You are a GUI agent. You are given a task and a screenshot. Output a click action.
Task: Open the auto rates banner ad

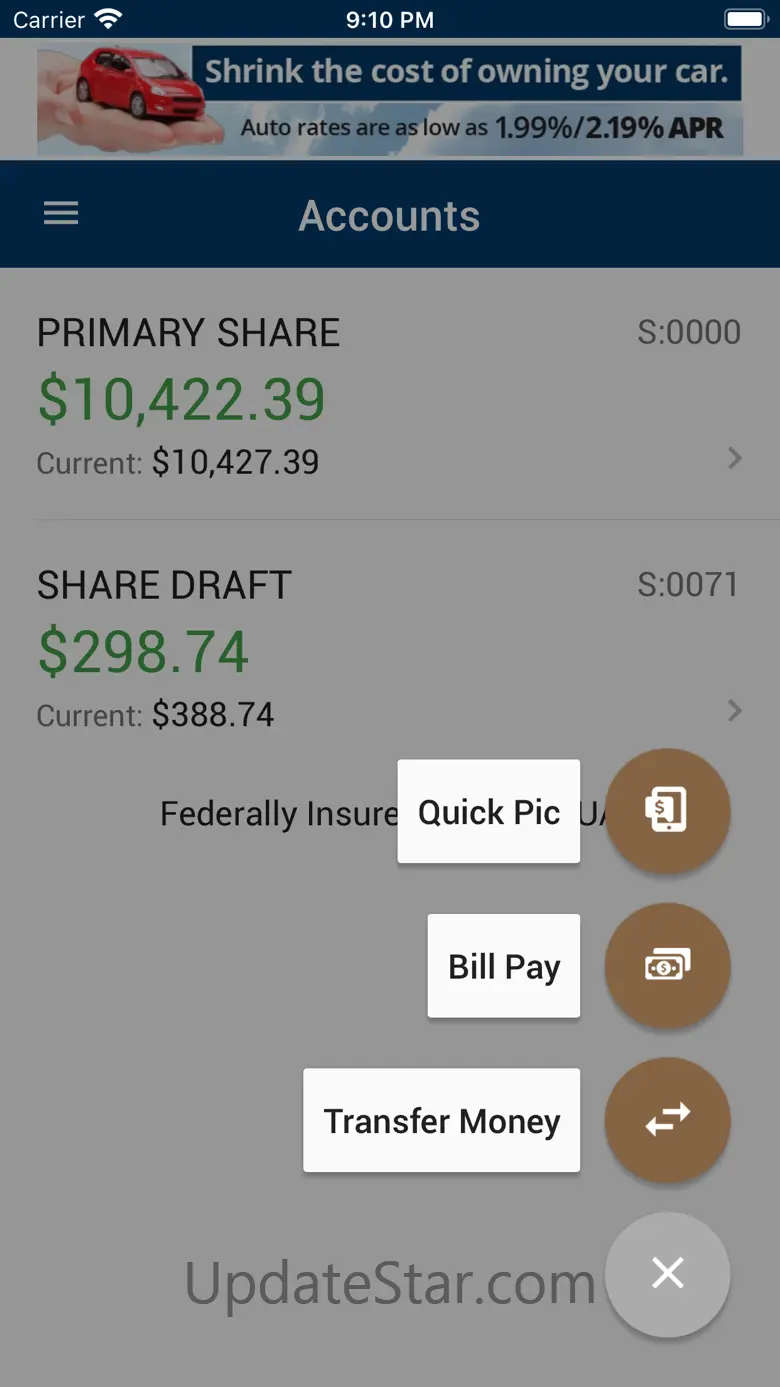click(x=390, y=100)
